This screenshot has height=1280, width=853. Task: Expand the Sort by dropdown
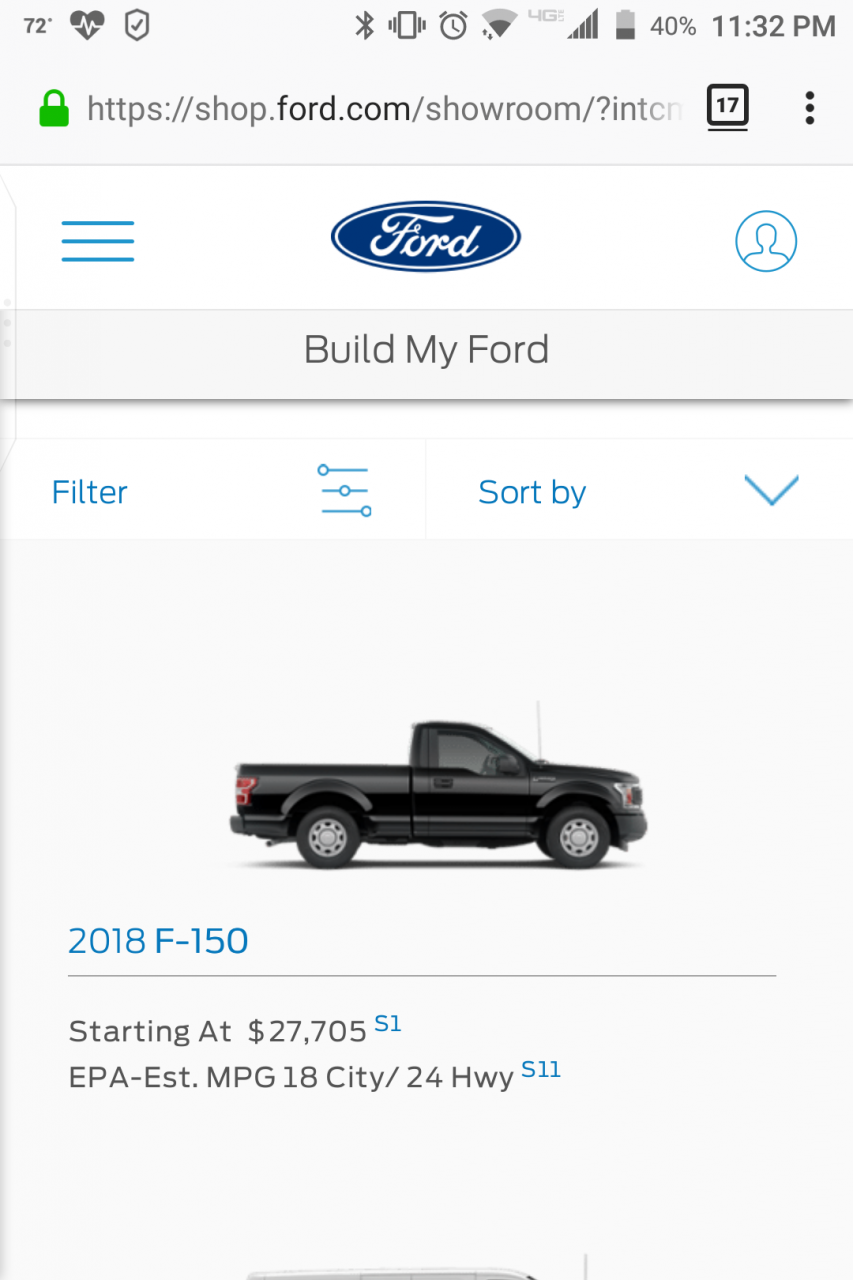tap(638, 491)
